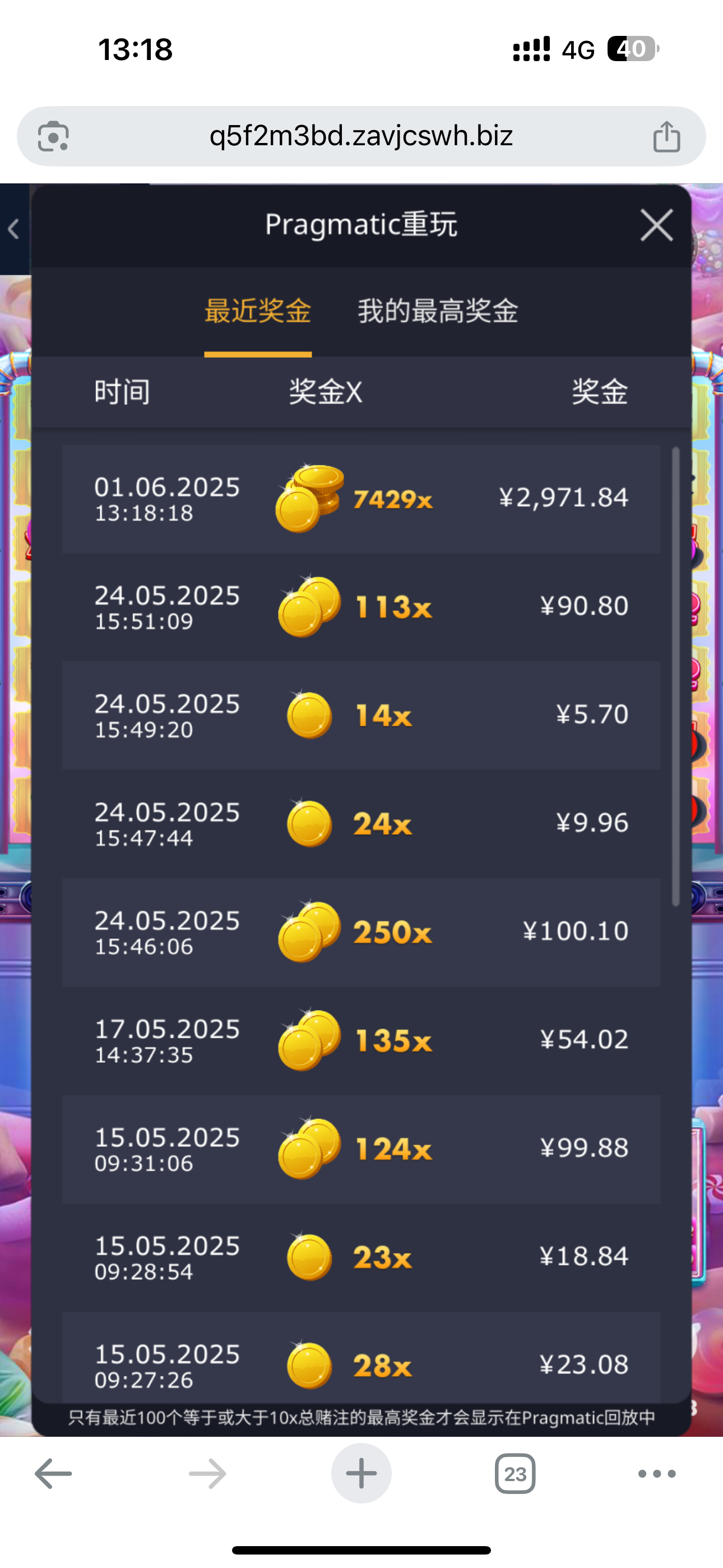Open the 124x replay worth ¥99.88
The width and height of the screenshot is (723, 1568).
(x=361, y=1149)
